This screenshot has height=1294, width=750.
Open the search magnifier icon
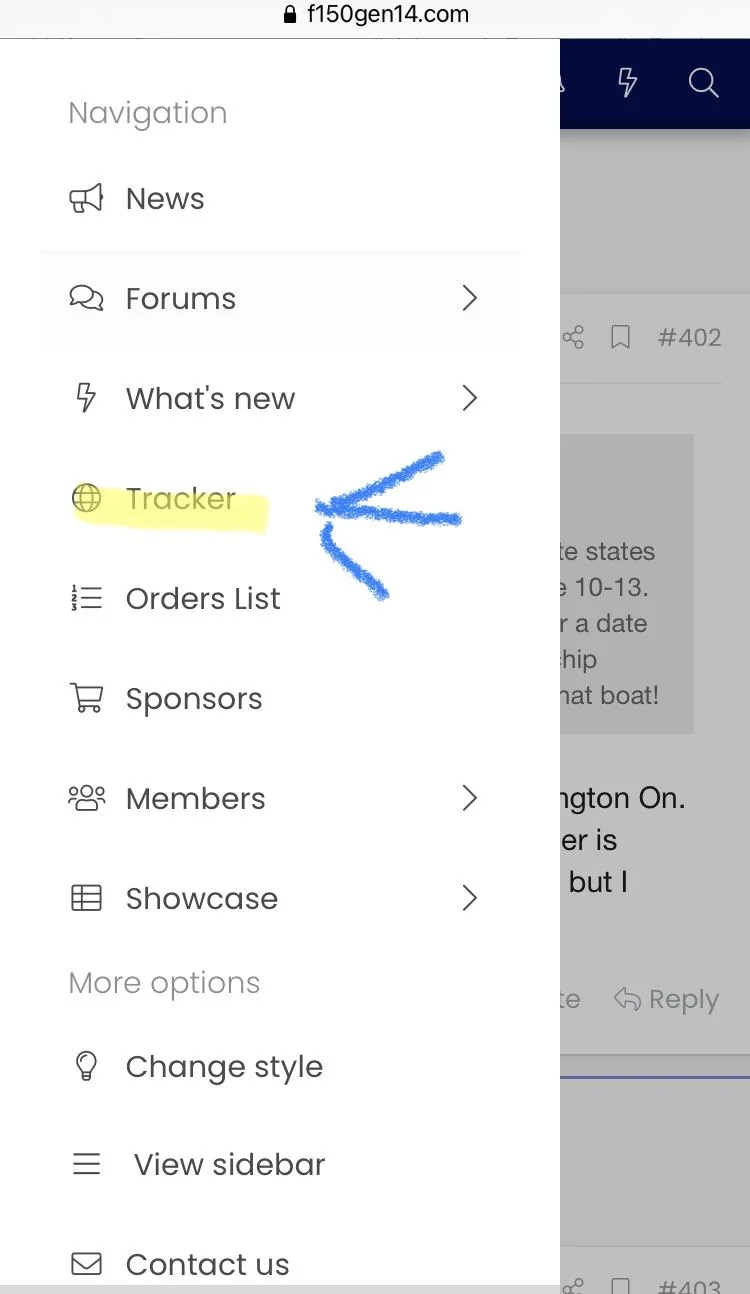tap(704, 83)
